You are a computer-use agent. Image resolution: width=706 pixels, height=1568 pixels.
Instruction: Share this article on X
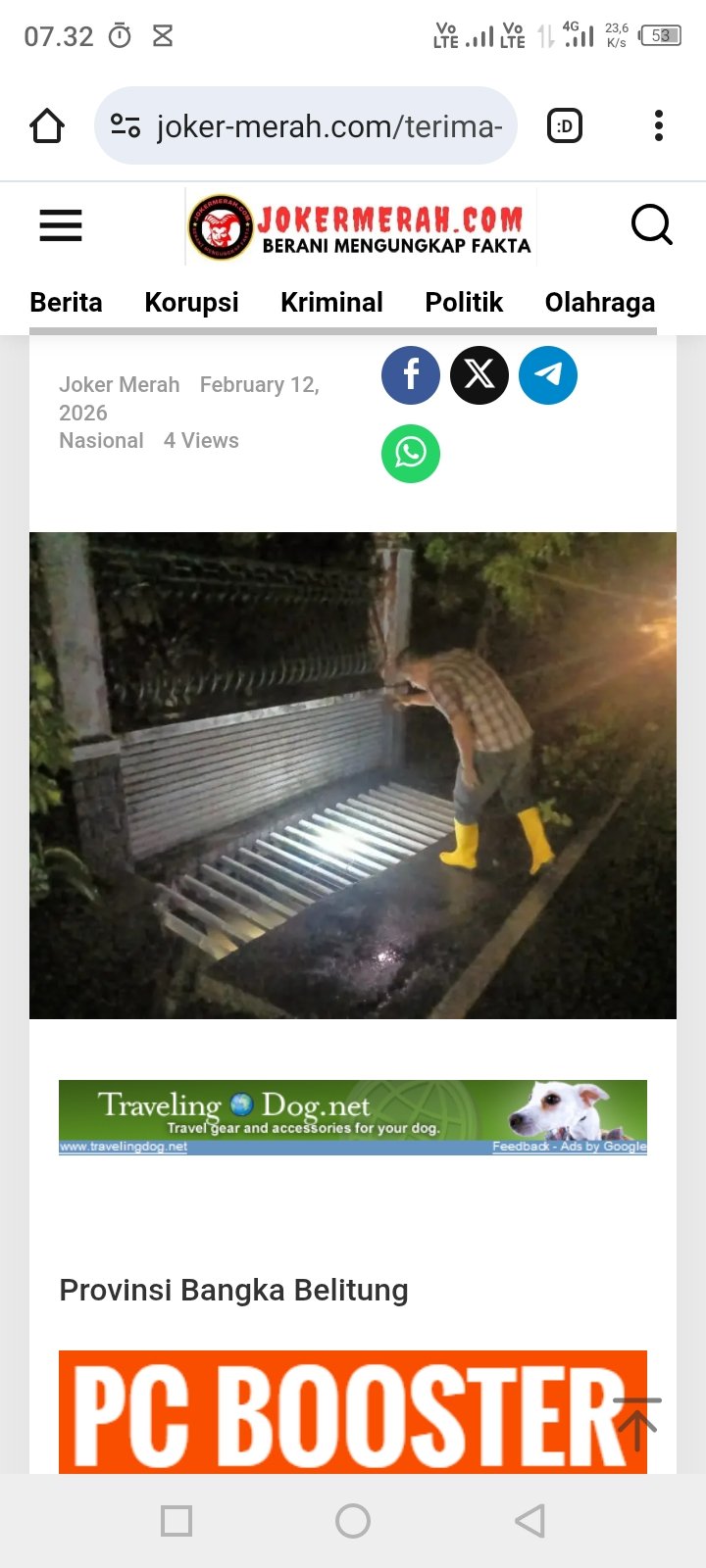click(479, 375)
